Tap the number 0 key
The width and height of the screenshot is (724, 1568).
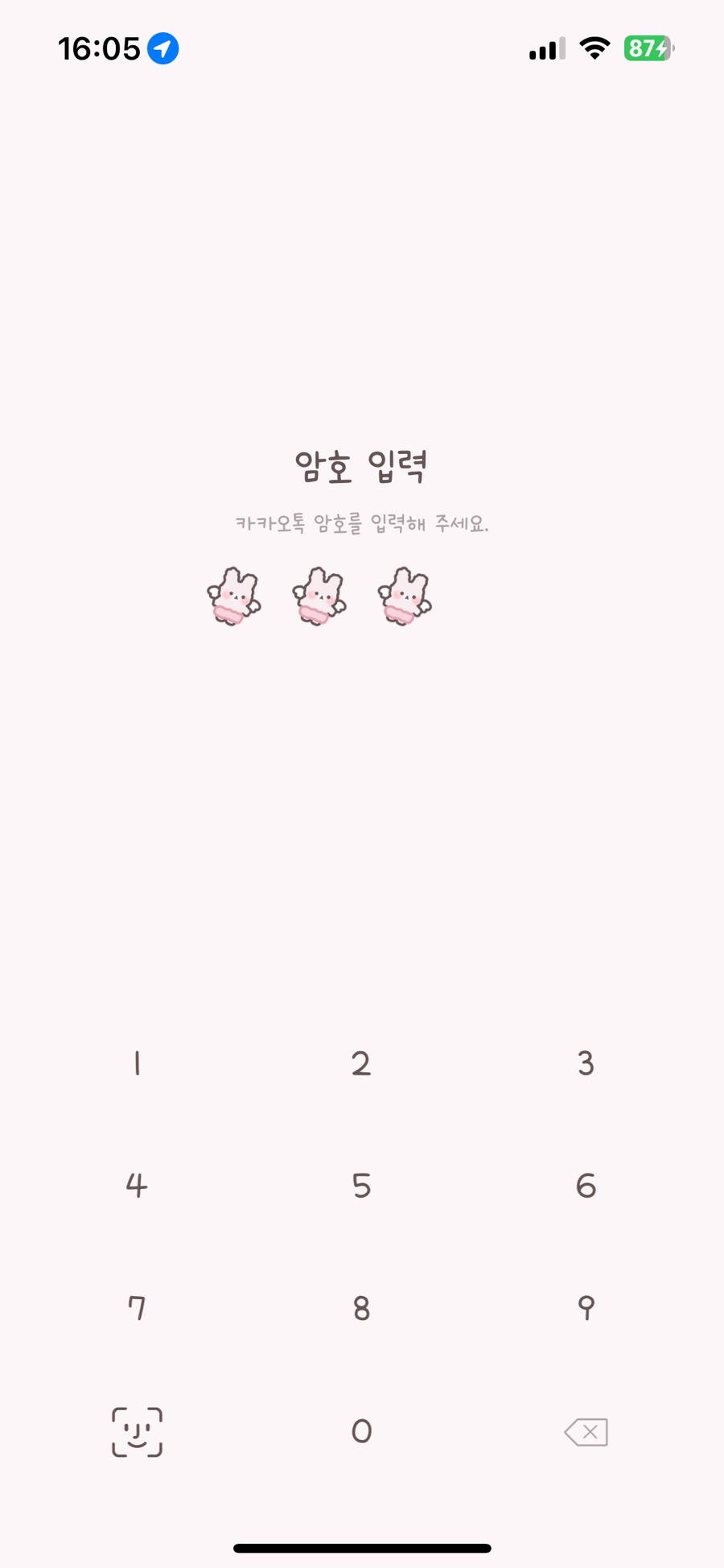point(361,1431)
